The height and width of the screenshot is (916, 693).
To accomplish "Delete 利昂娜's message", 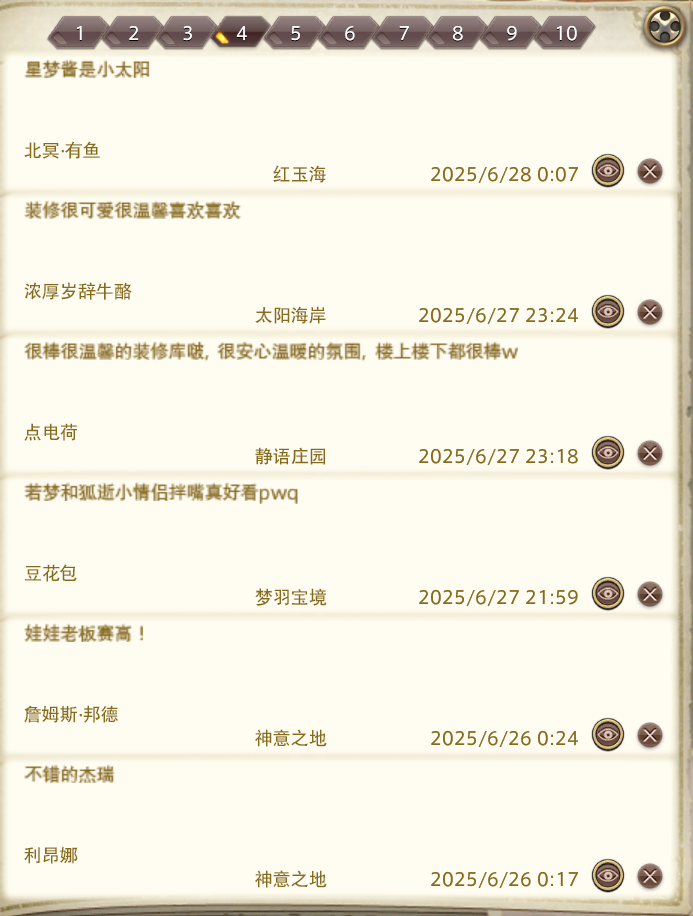I will pos(650,876).
